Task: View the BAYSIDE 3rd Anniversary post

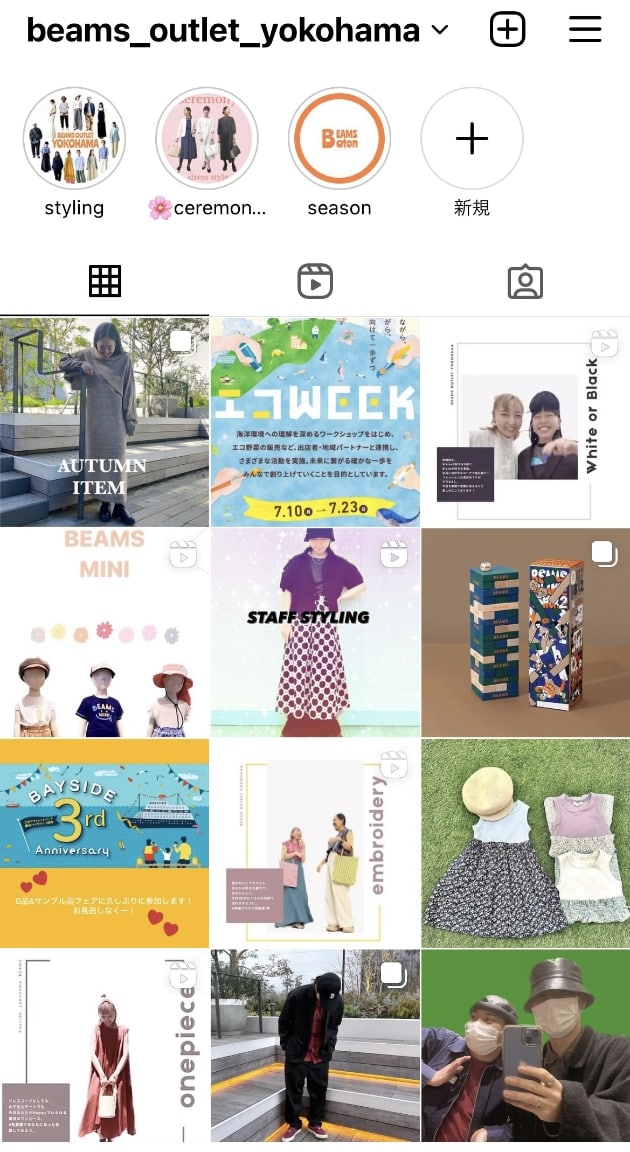Action: pyautogui.click(x=104, y=843)
